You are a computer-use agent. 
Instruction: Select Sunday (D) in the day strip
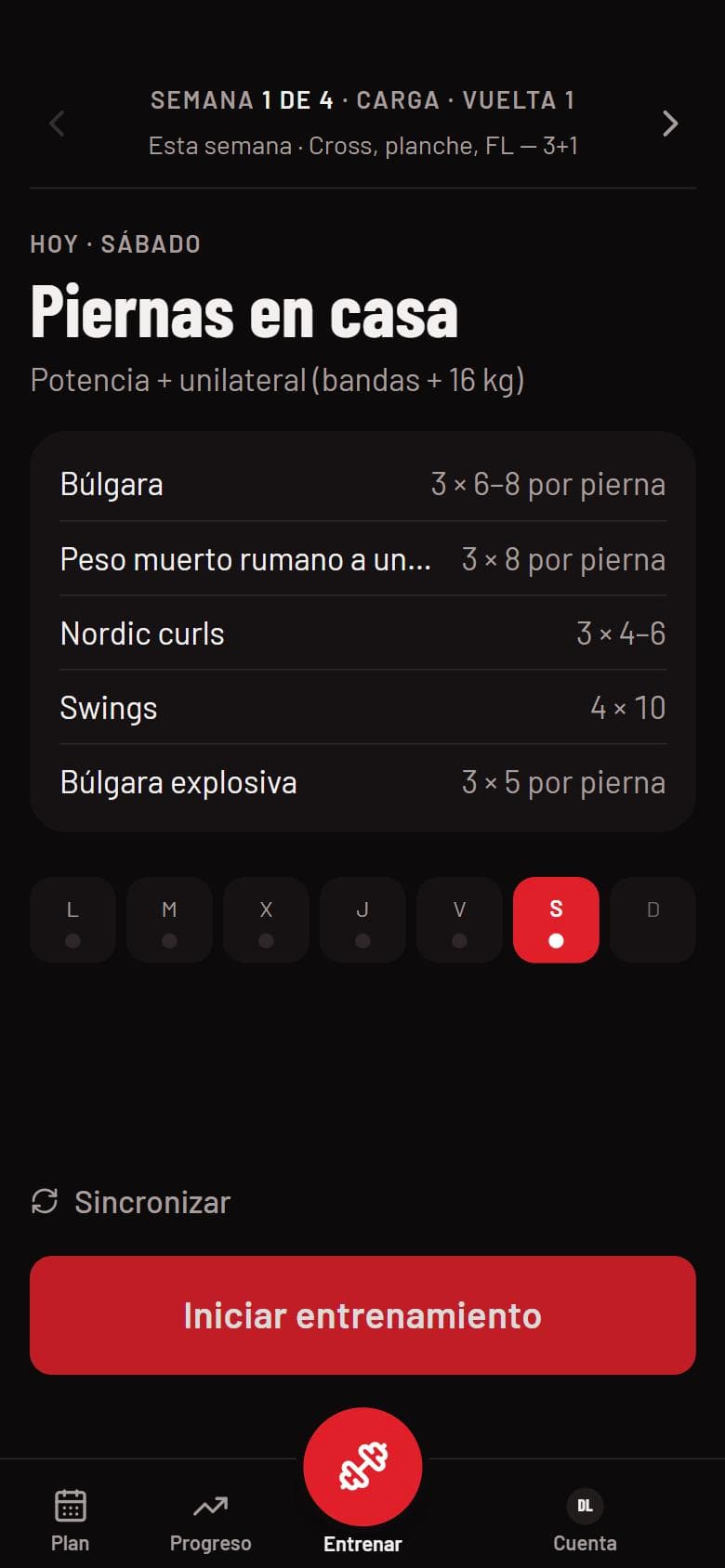(x=652, y=920)
